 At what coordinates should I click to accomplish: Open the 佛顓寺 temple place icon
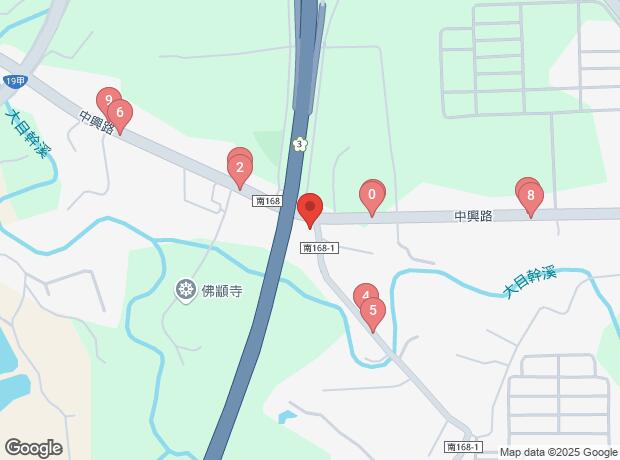pos(185,291)
